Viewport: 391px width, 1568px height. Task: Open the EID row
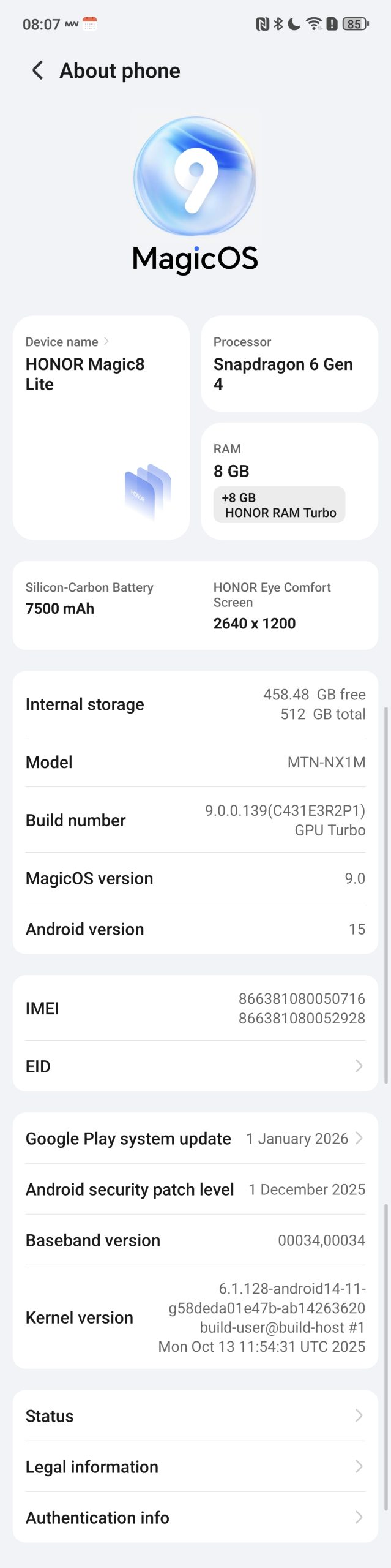tap(195, 1066)
